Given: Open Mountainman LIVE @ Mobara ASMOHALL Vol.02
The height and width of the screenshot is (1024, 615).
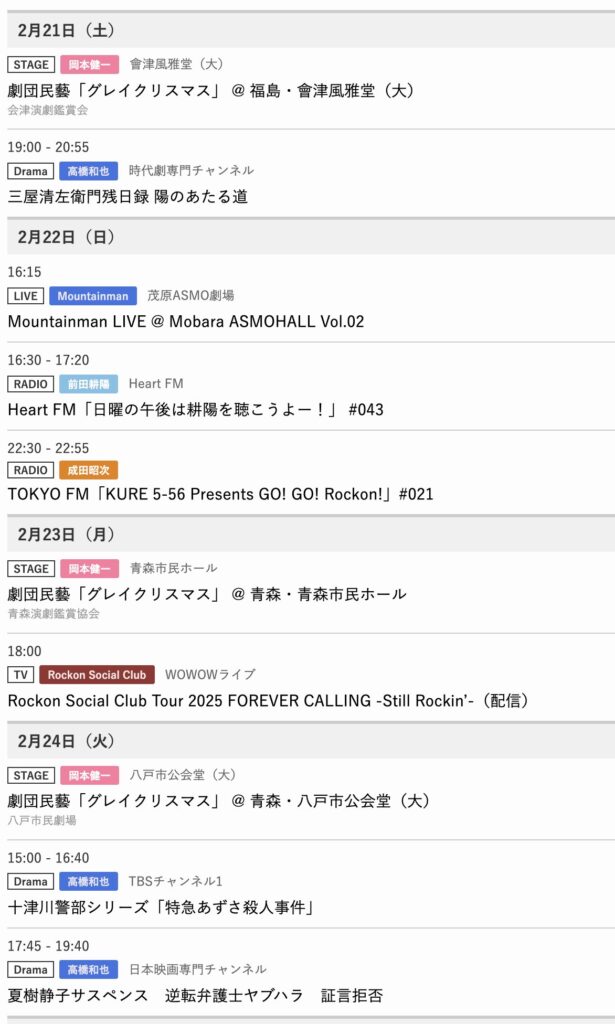Looking at the screenshot, I should pos(186,321).
